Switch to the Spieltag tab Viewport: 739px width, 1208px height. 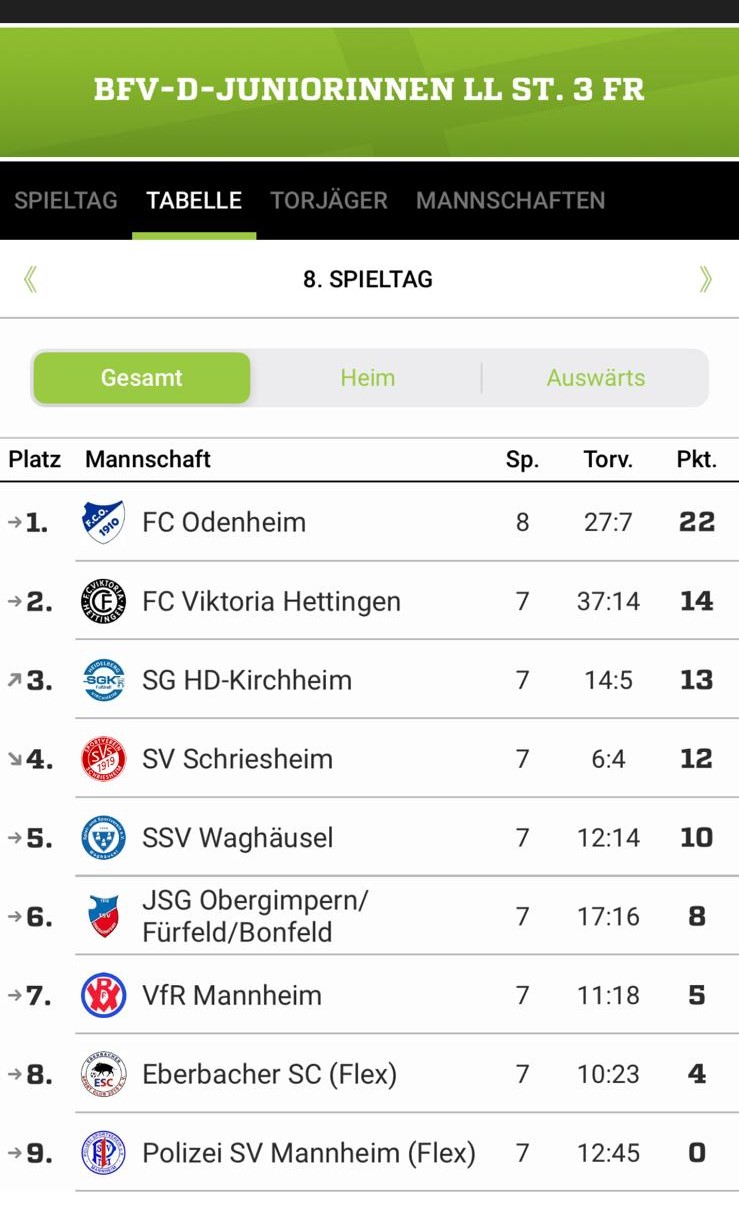pos(66,200)
